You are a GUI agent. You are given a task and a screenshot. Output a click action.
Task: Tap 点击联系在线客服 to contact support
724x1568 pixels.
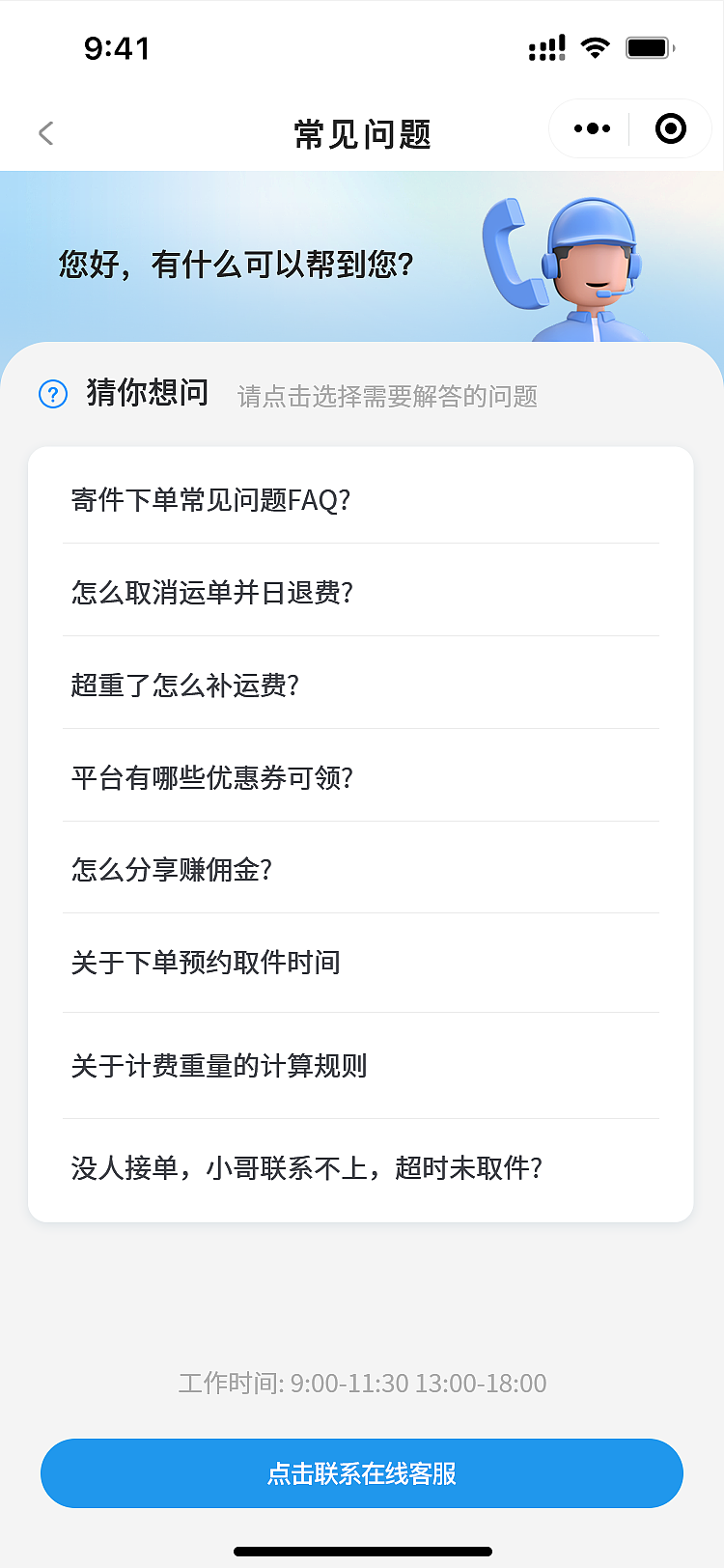coord(362,1473)
